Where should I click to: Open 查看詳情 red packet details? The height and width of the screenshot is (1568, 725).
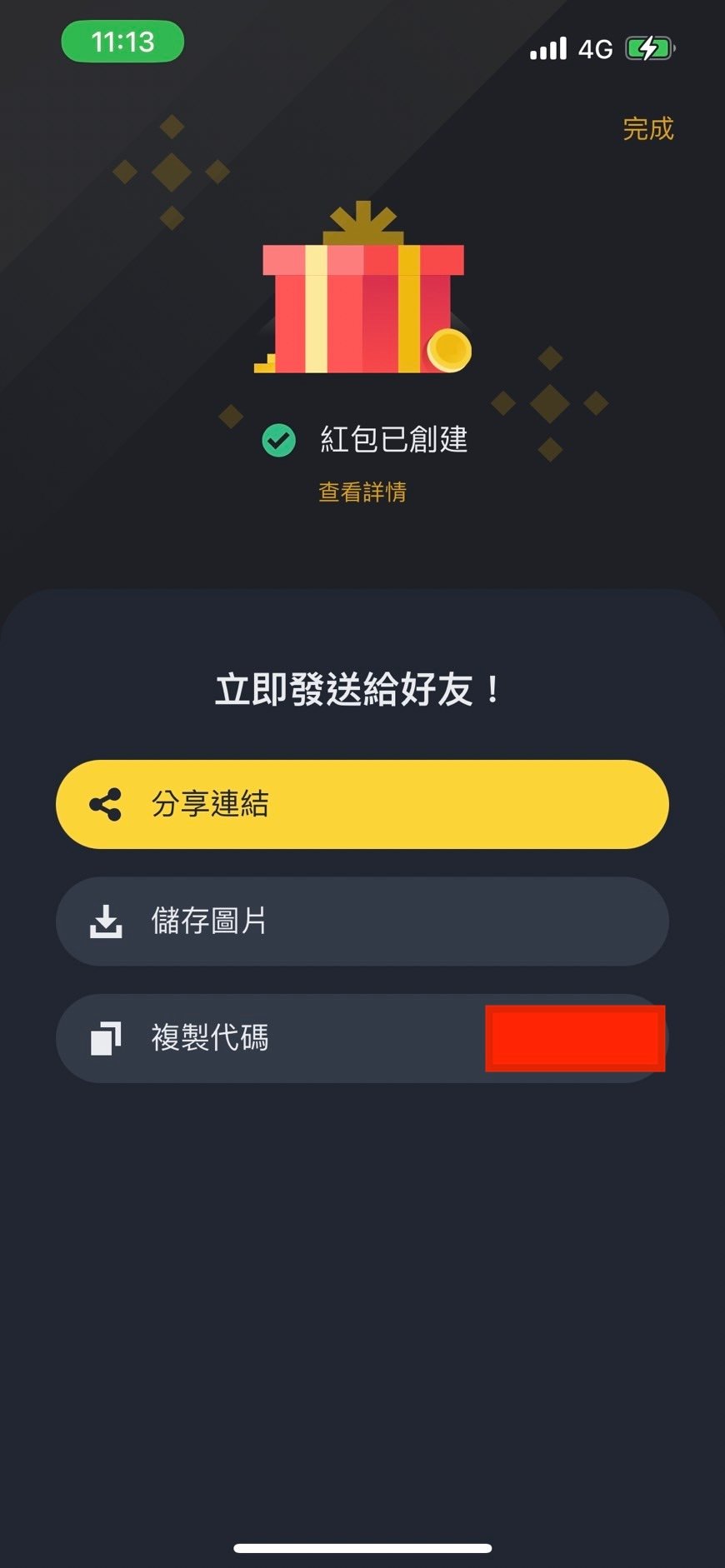[x=362, y=492]
